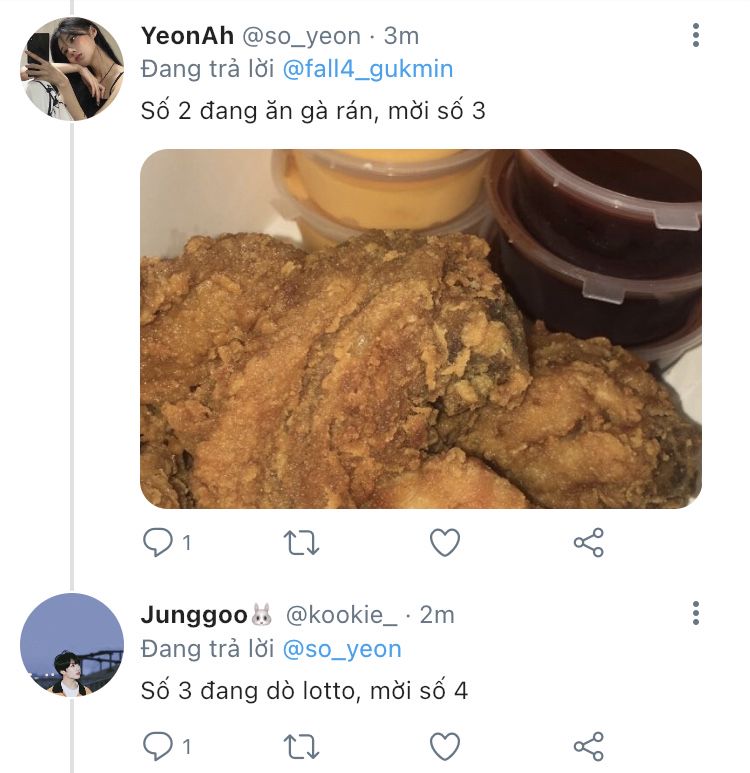Share Junggoo's tweet
The image size is (750, 773).
(x=588, y=746)
